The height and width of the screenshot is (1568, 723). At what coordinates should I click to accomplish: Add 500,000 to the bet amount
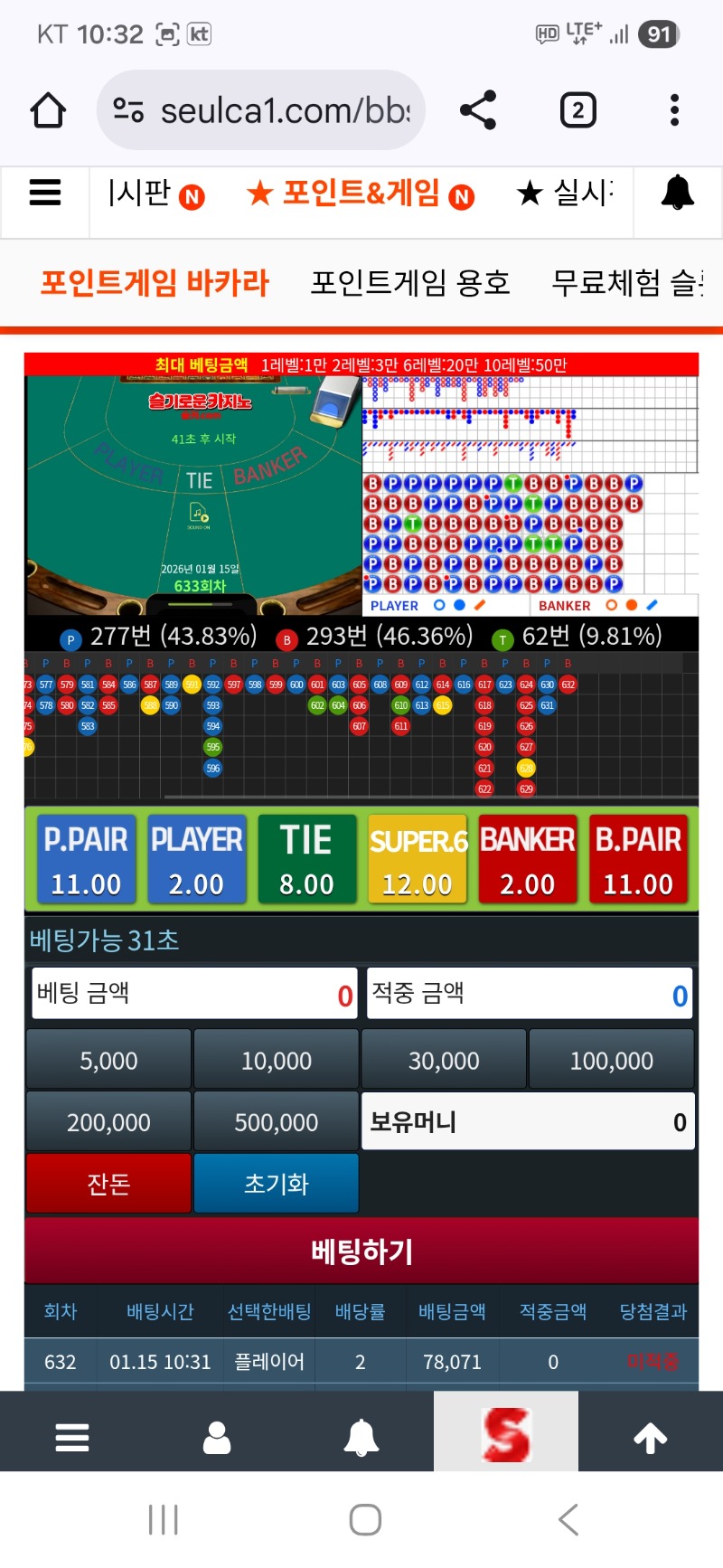pyautogui.click(x=276, y=1121)
